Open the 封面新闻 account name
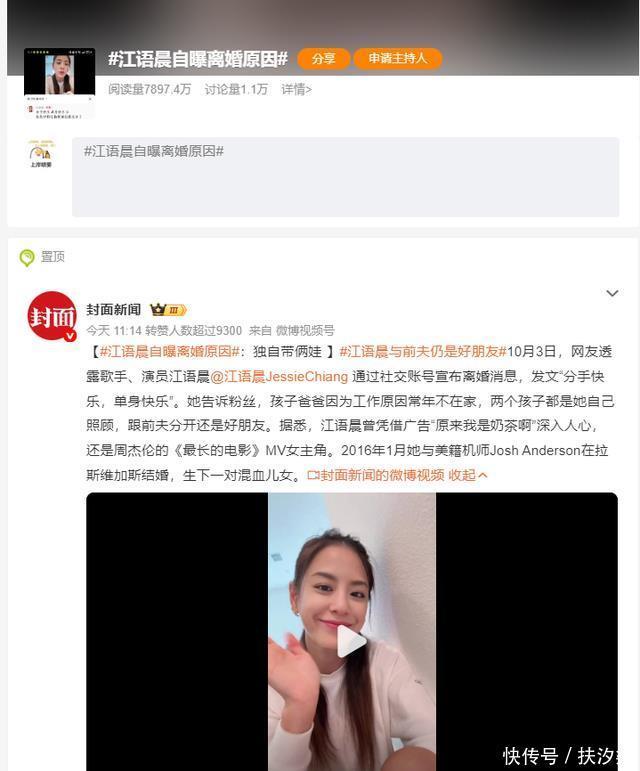 click(x=114, y=309)
